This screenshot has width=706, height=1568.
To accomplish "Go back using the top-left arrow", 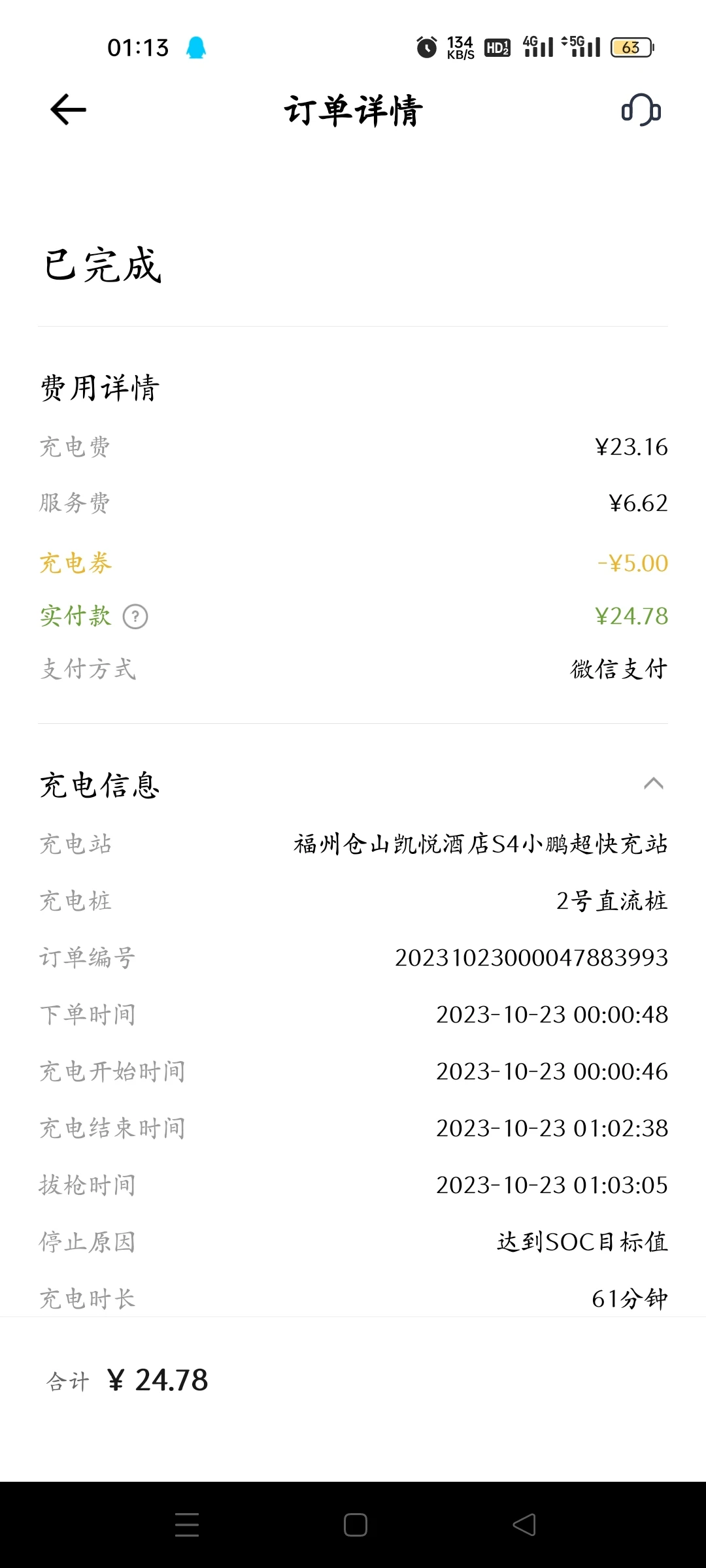I will point(68,109).
